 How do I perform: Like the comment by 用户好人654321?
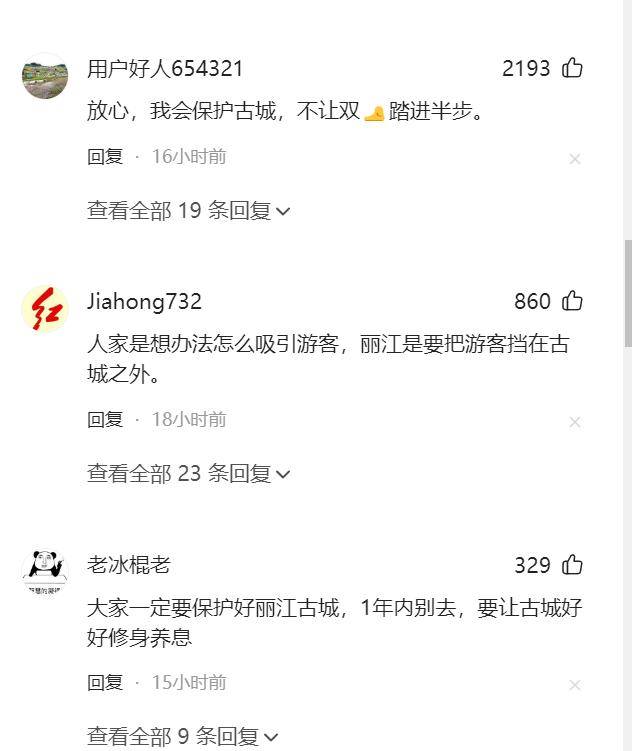(x=572, y=68)
